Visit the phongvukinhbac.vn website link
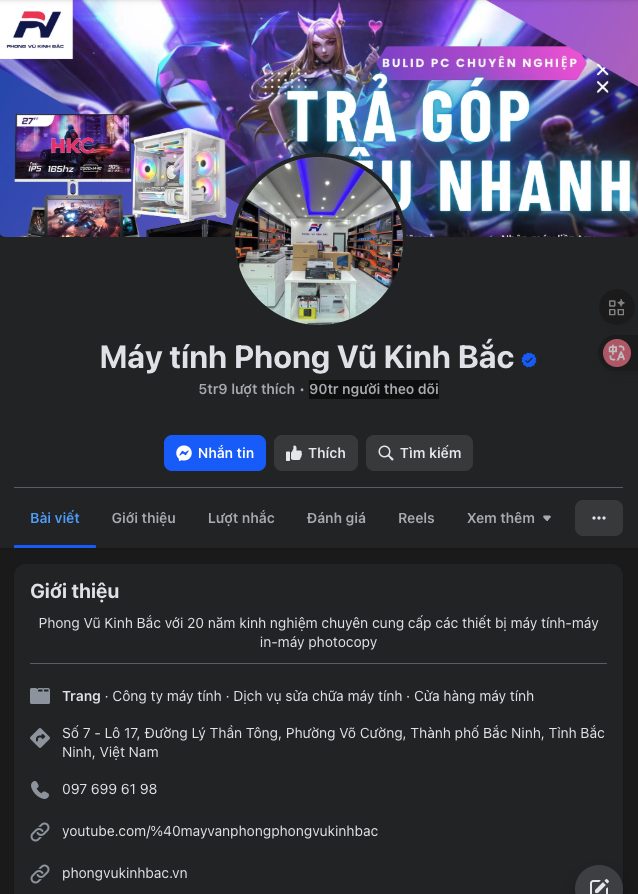The width and height of the screenshot is (638, 894). 125,873
